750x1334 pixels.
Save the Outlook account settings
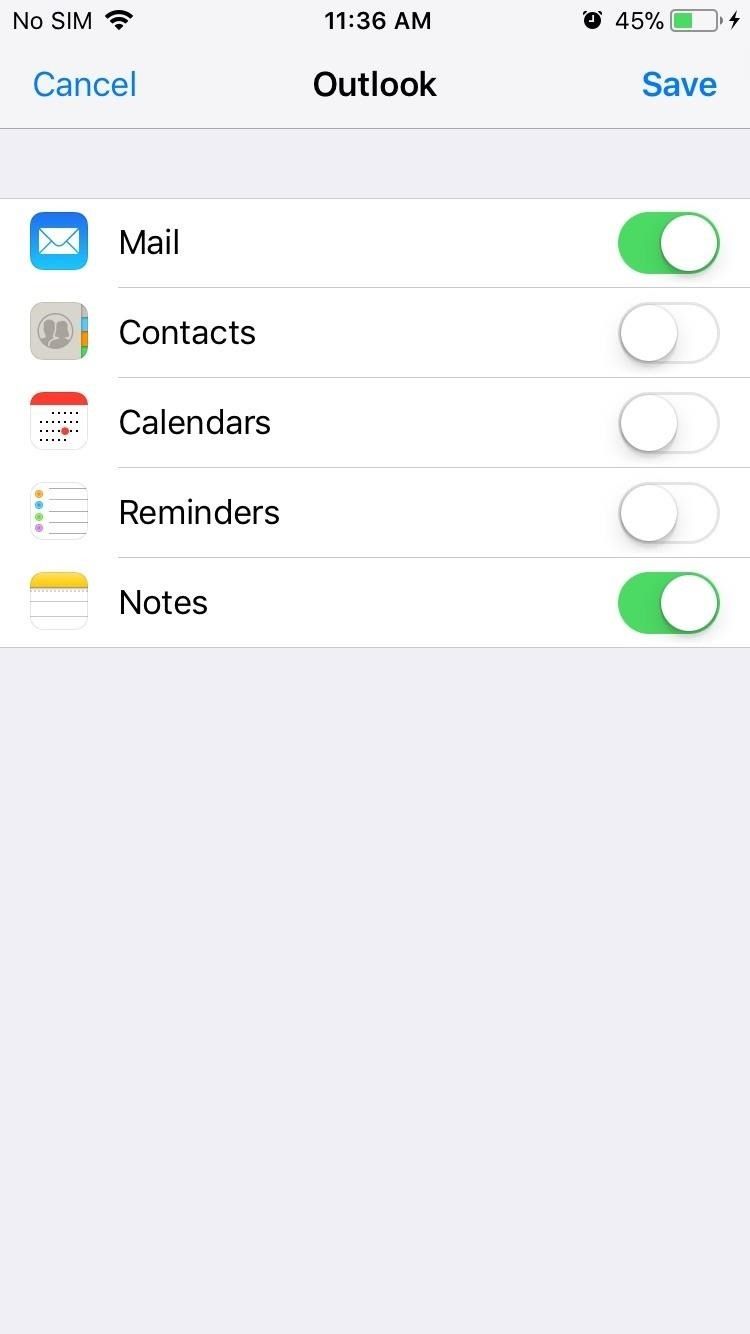679,84
